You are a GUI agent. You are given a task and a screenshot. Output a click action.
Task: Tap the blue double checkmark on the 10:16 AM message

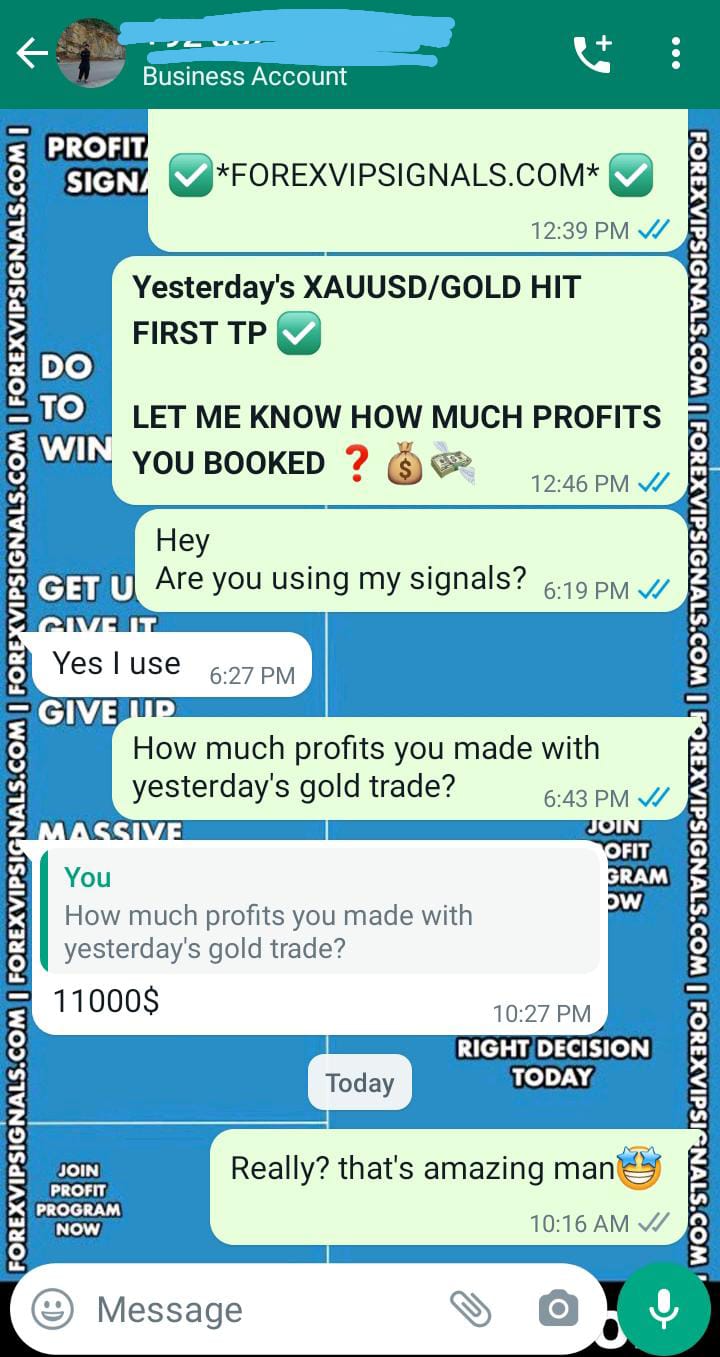tap(652, 1223)
